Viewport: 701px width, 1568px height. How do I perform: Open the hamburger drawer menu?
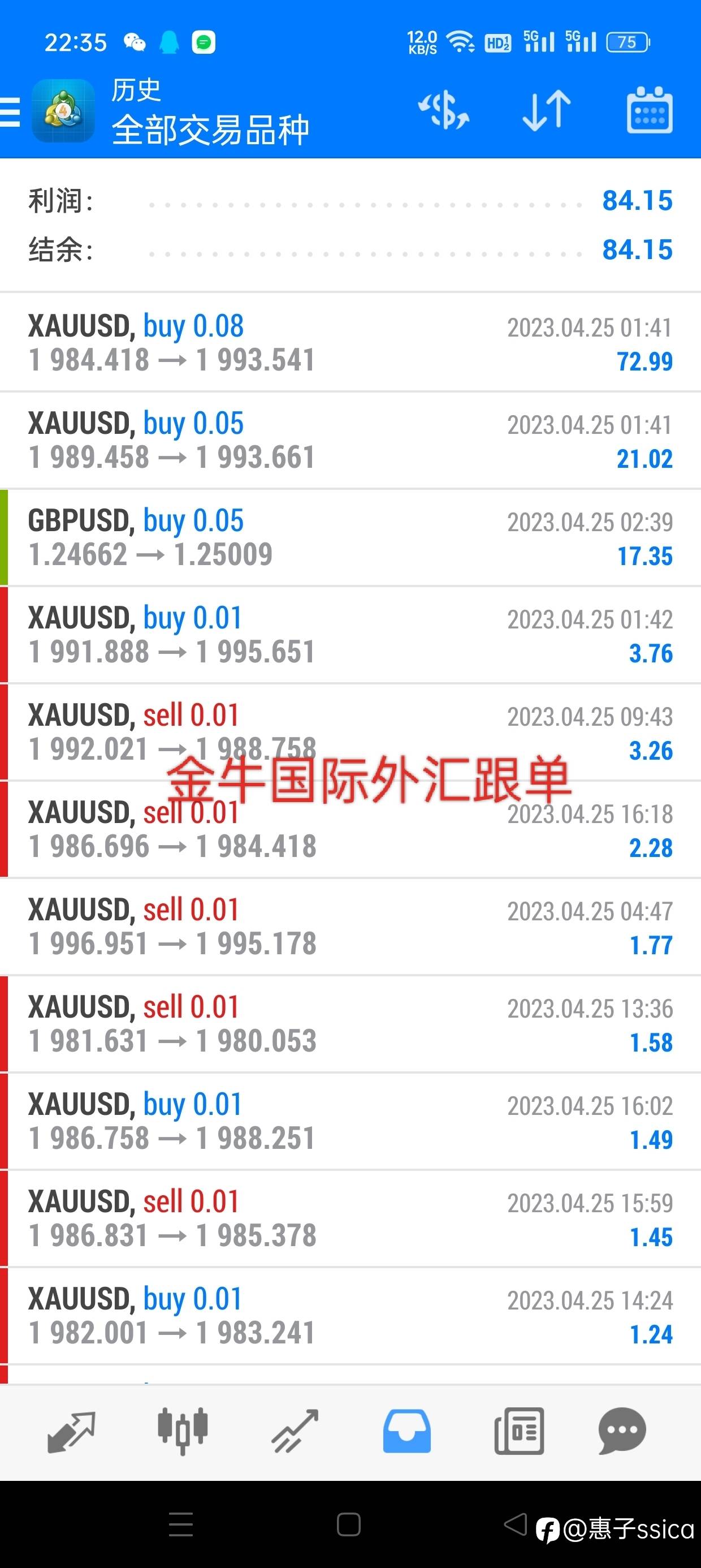(x=10, y=112)
